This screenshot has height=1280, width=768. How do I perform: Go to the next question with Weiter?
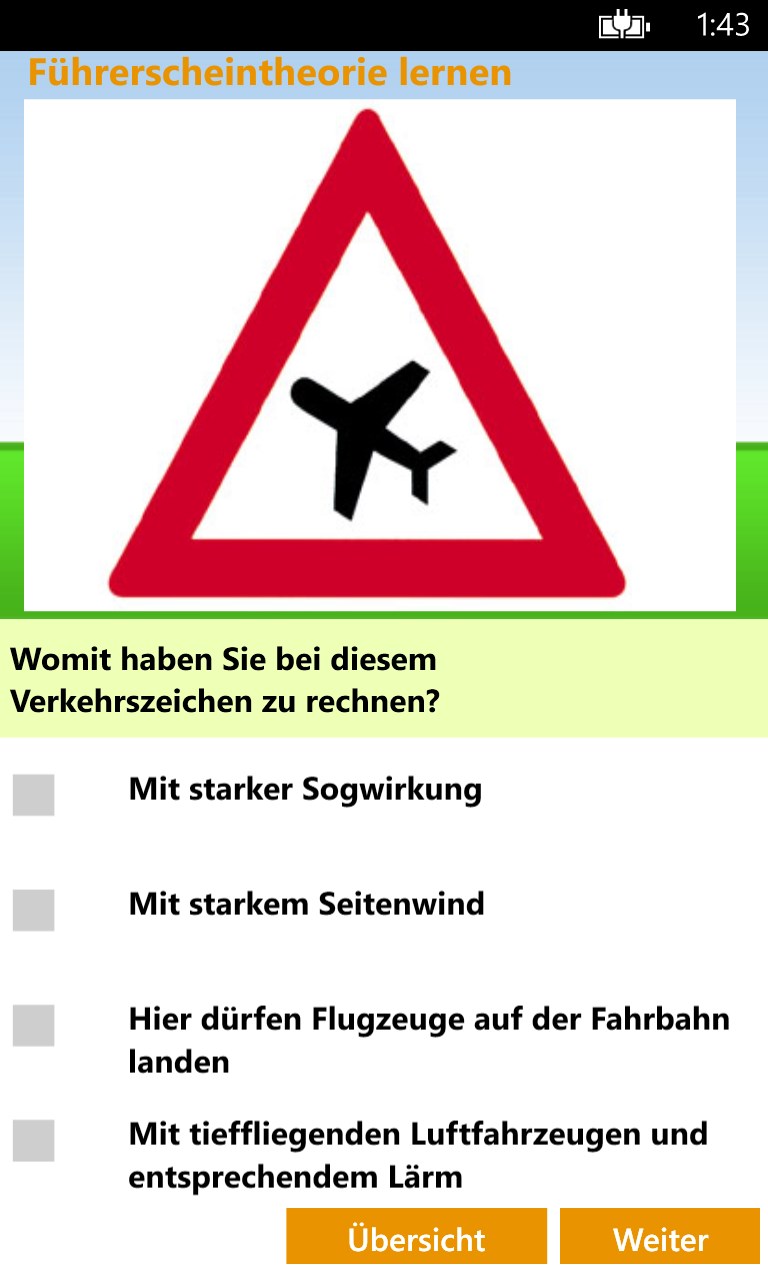[660, 1238]
